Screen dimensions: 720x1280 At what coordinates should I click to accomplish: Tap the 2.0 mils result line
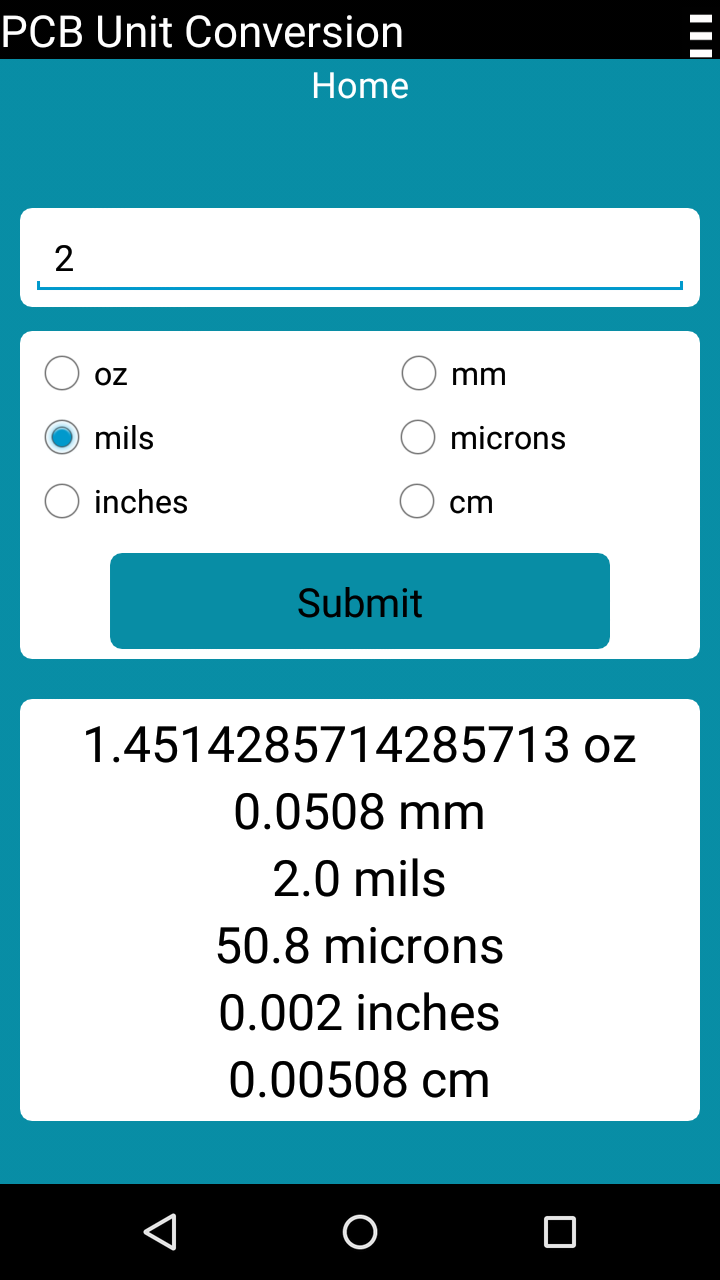coord(360,878)
